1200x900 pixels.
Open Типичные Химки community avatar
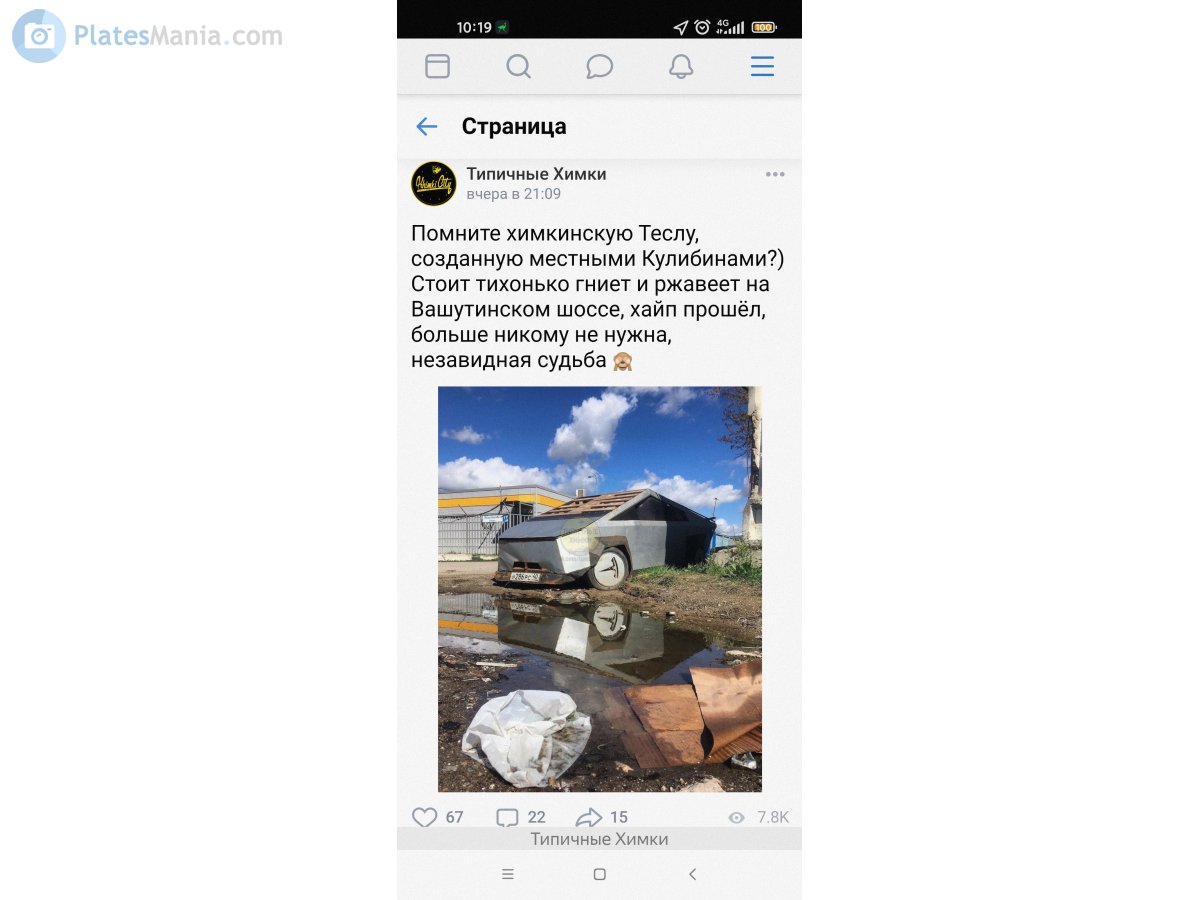434,184
